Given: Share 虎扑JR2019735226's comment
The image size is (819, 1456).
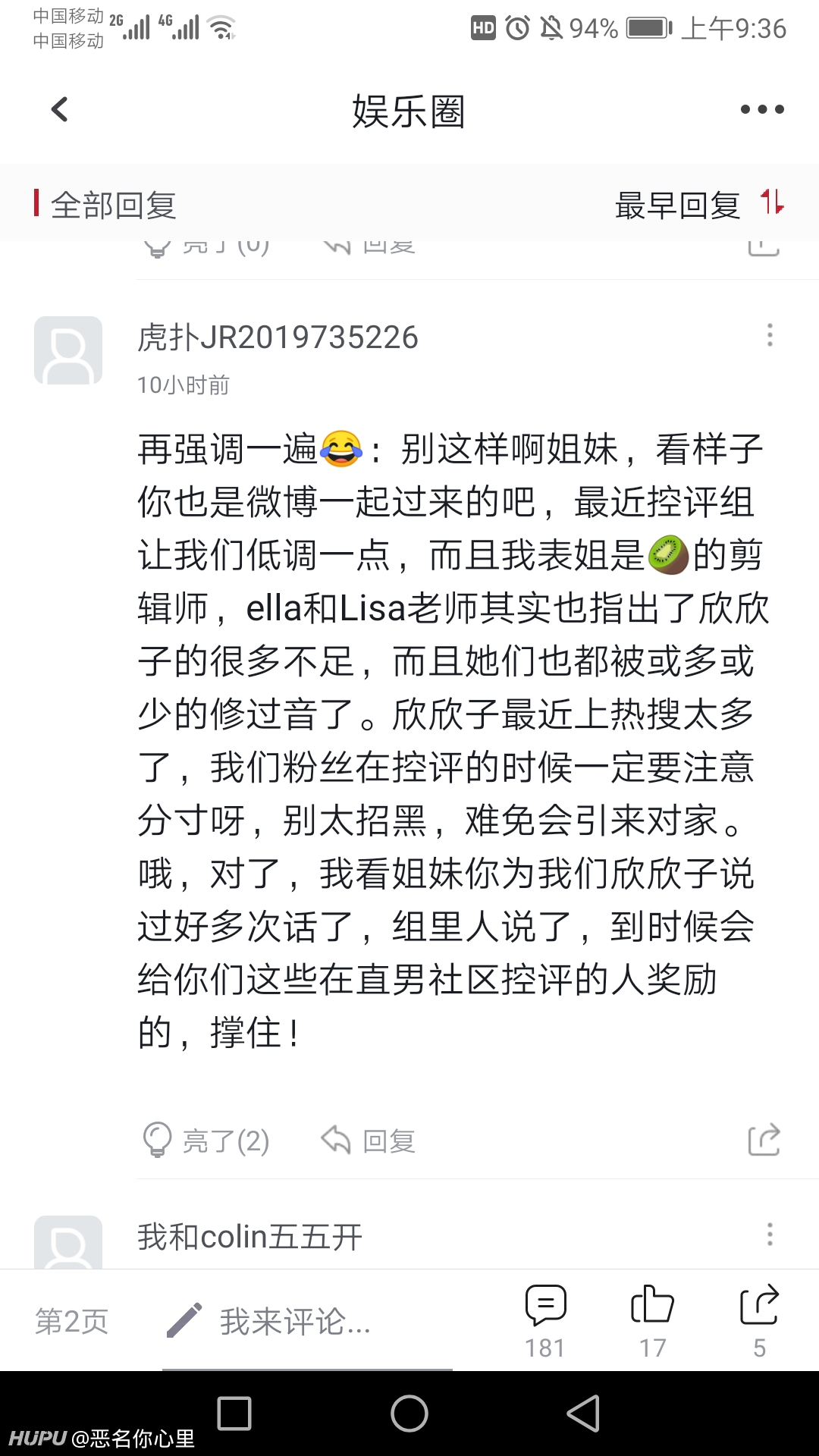Looking at the screenshot, I should (764, 1140).
